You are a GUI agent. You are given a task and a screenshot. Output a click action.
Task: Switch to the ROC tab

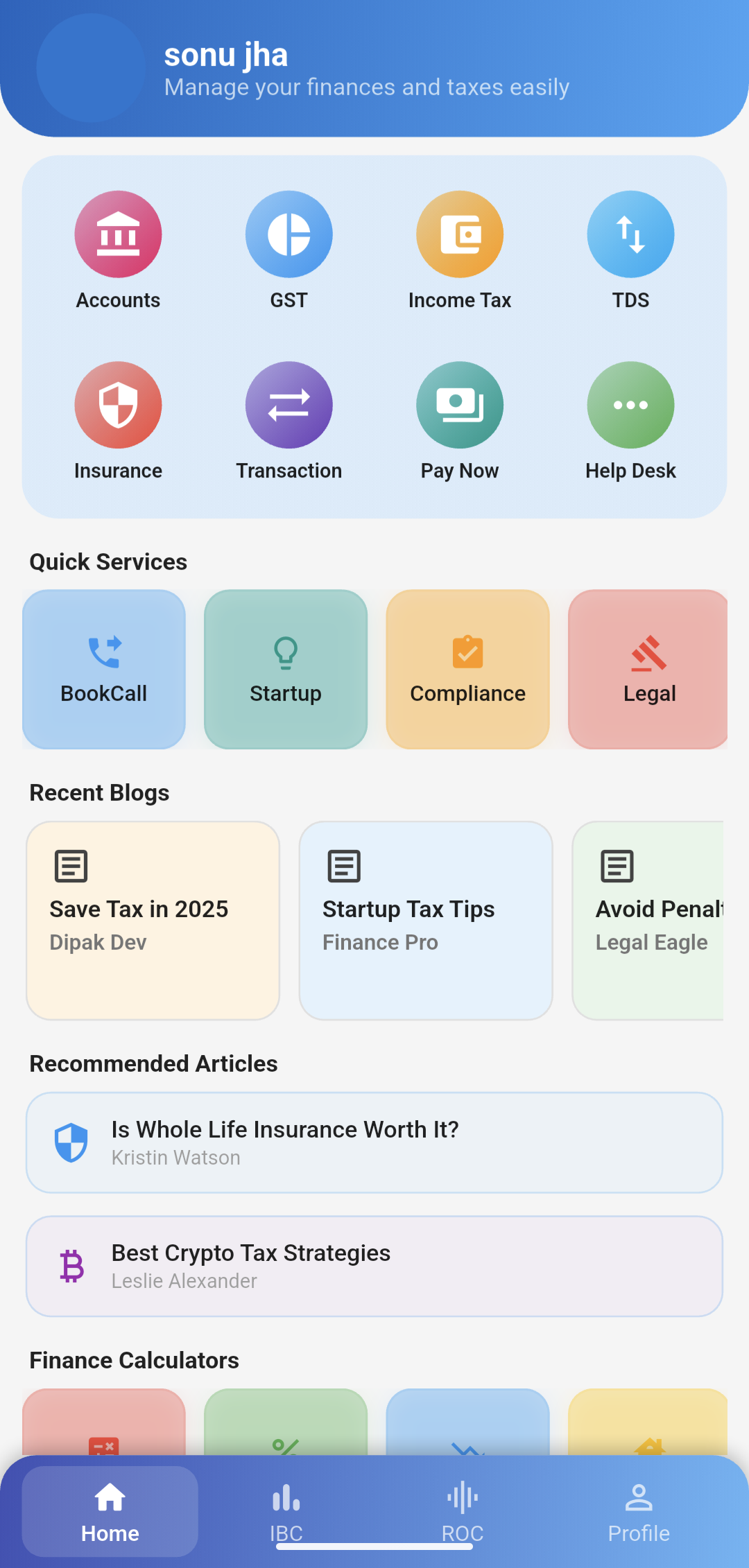[463, 1511]
